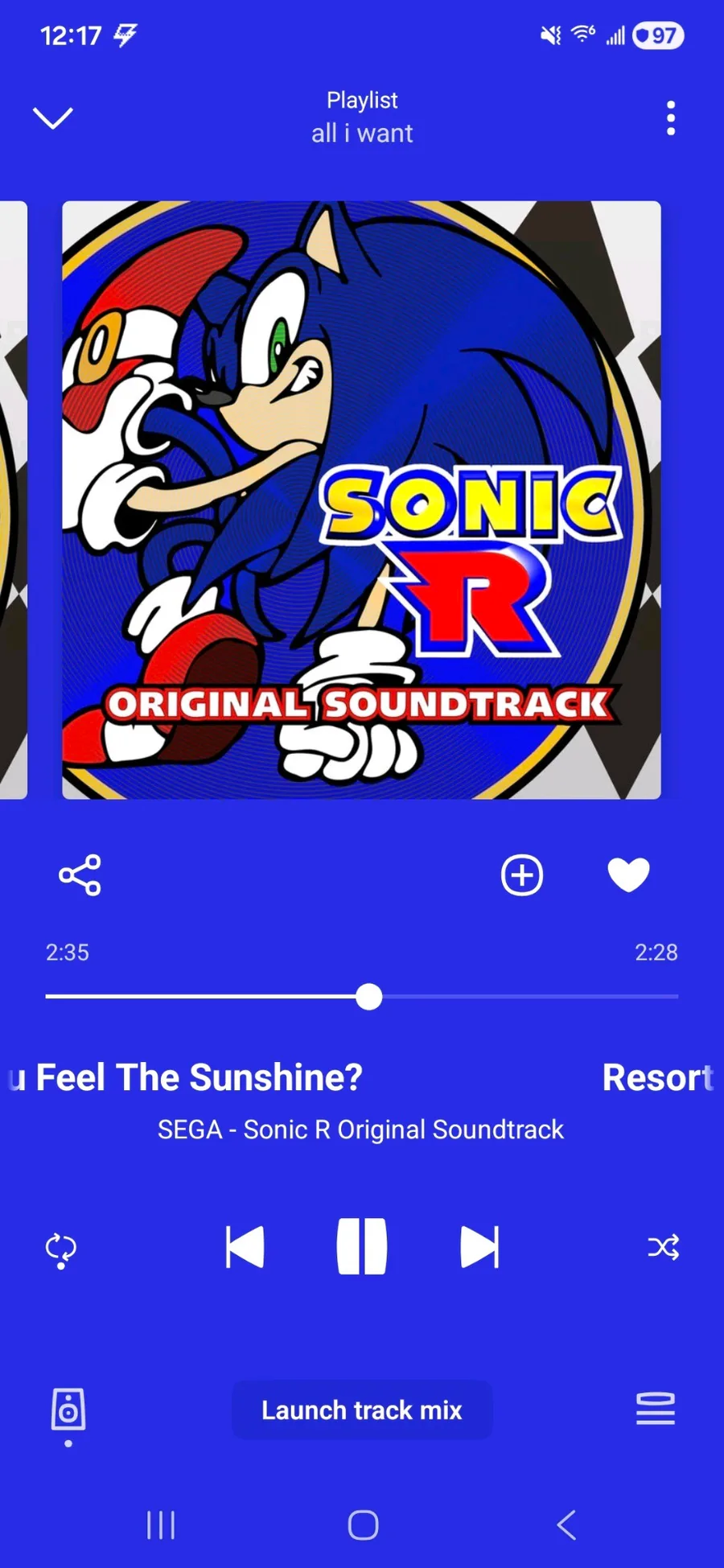Viewport: 724px width, 1568px height.
Task: Open recent apps from the navigation bar
Action: pos(161,1525)
